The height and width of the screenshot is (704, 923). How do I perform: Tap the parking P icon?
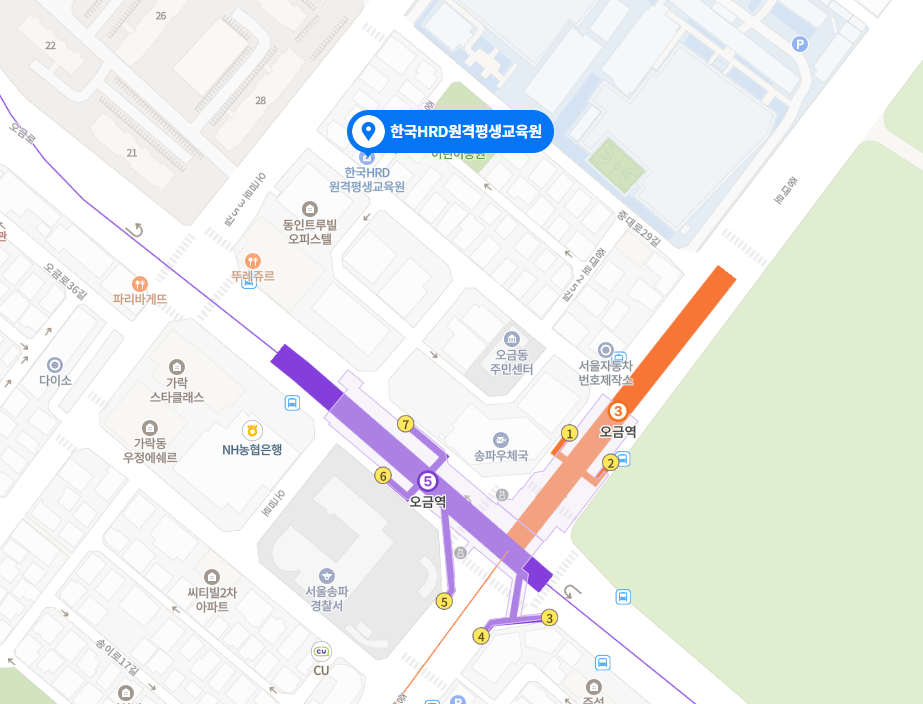[799, 44]
